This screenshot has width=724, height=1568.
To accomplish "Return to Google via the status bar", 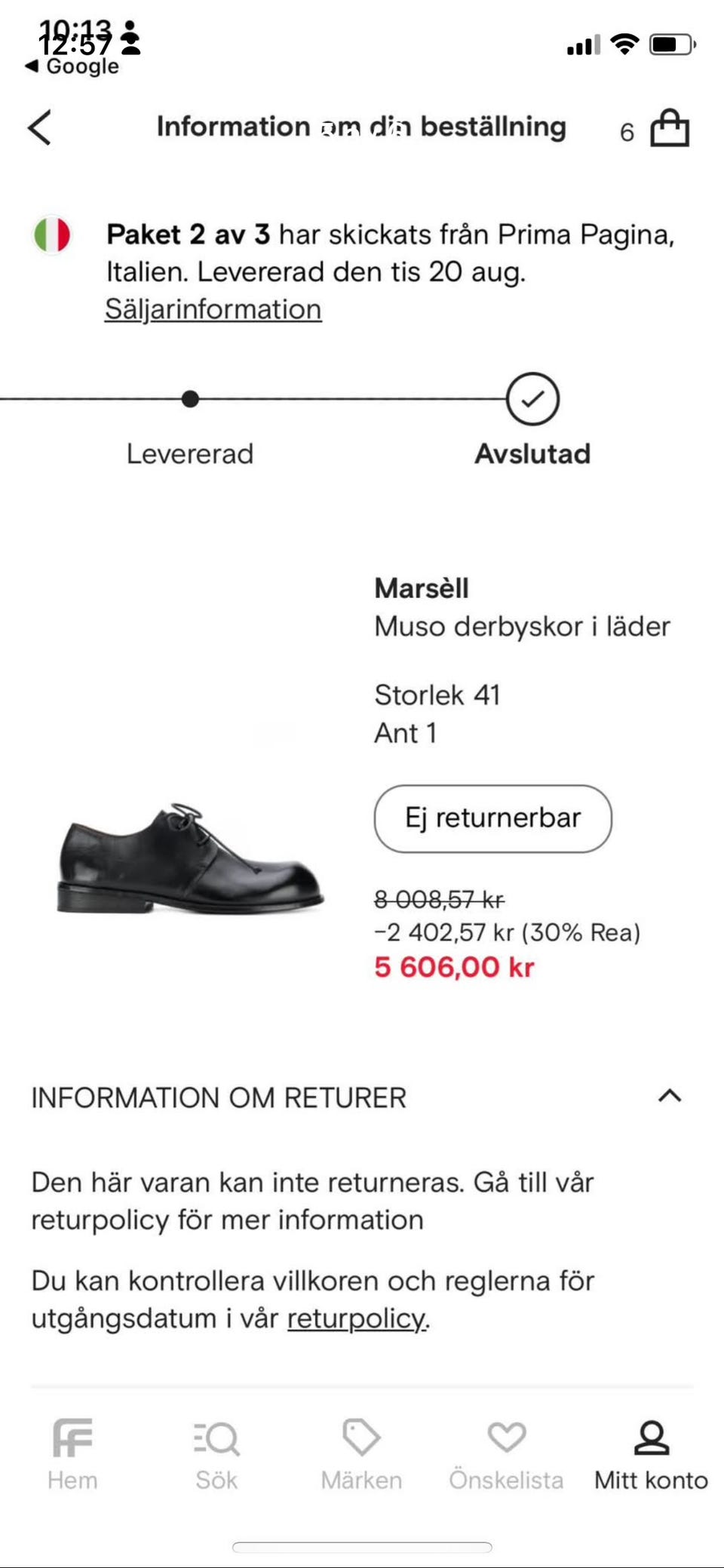I will 72,66.
